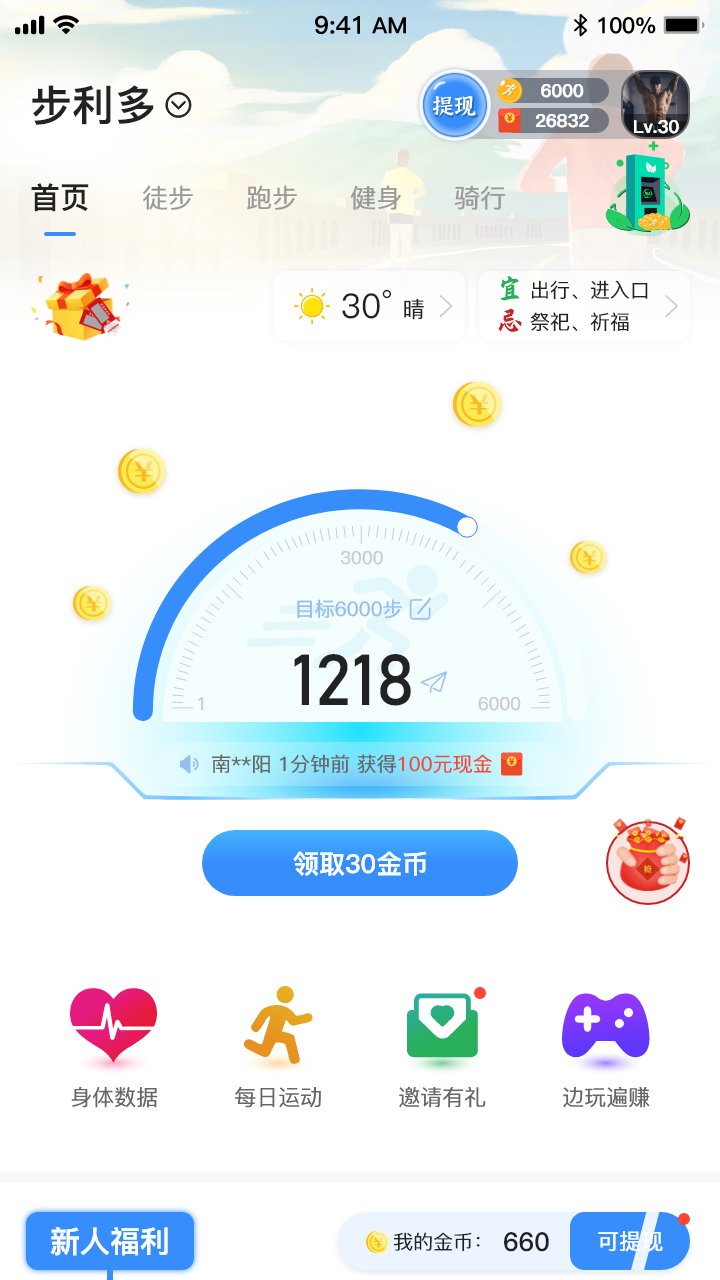This screenshot has height=1280, width=720.
Task: Claim reward with 领取30金币 button
Action: pos(360,863)
